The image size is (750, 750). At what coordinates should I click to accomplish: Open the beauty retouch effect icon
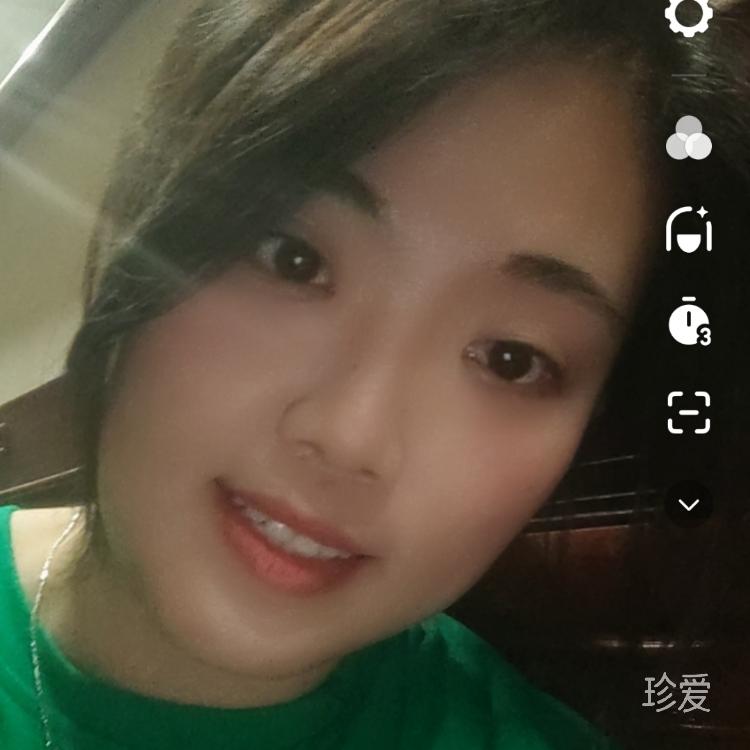pos(689,229)
